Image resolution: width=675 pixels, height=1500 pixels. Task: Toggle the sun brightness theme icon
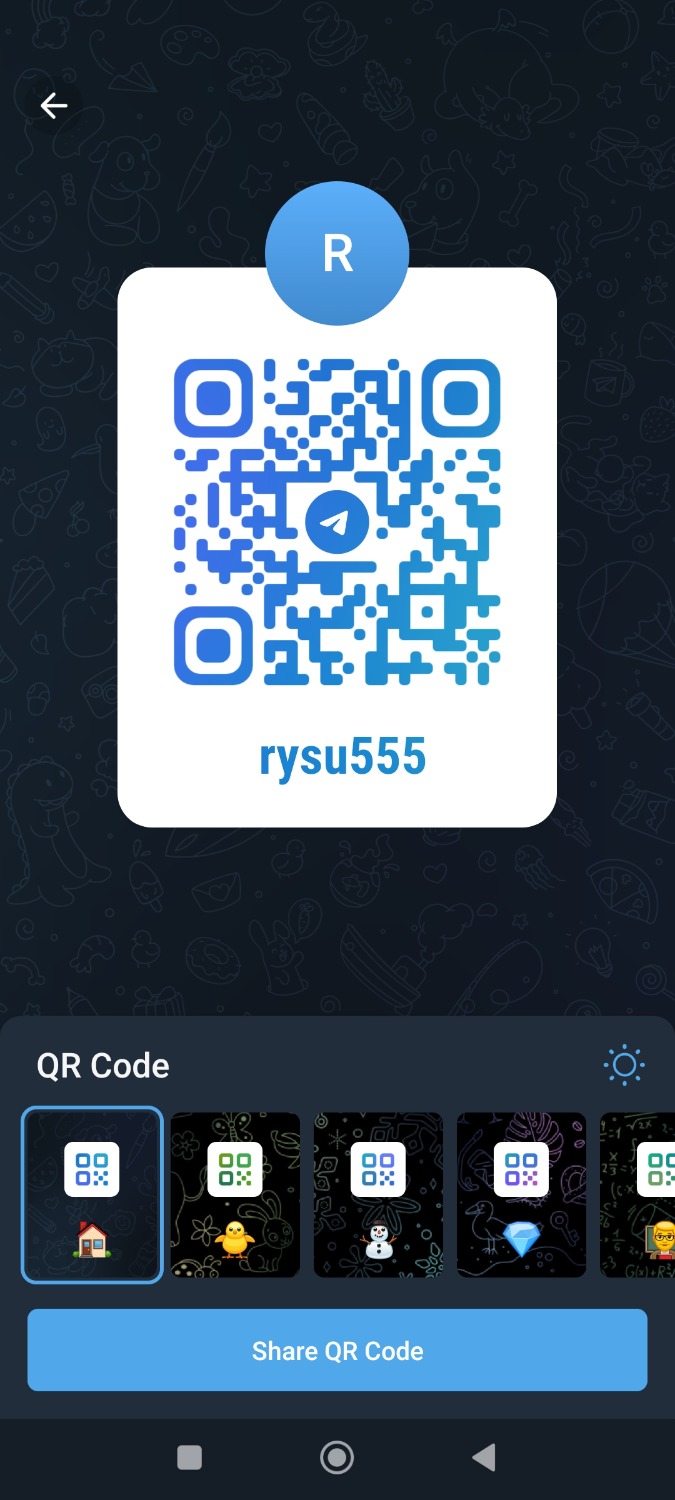coord(625,1065)
